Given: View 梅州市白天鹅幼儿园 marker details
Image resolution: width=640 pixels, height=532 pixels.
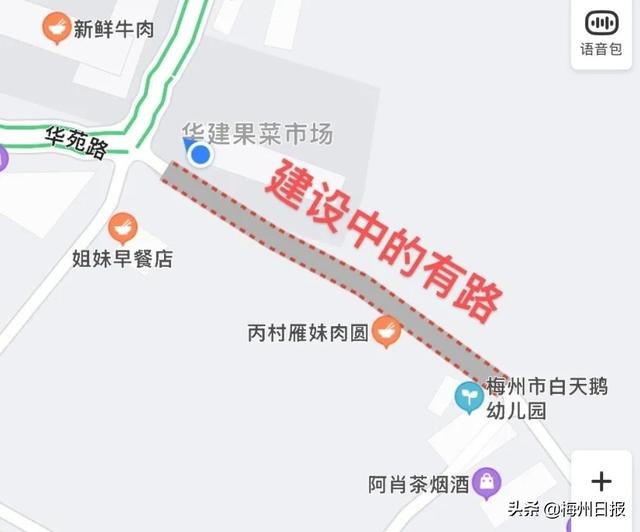Looking at the screenshot, I should pos(467,397).
